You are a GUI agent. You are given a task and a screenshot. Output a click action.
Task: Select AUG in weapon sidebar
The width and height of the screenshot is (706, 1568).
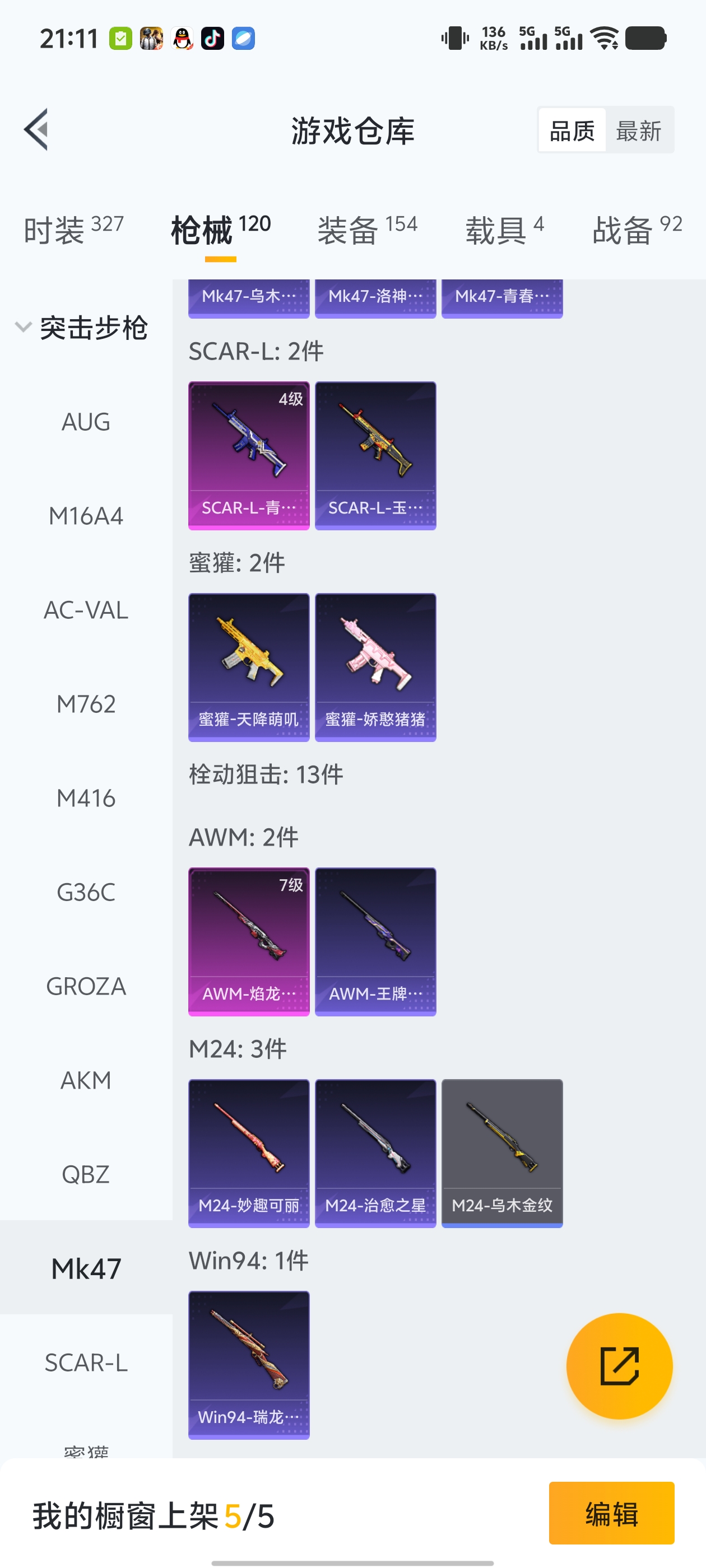pos(85,421)
